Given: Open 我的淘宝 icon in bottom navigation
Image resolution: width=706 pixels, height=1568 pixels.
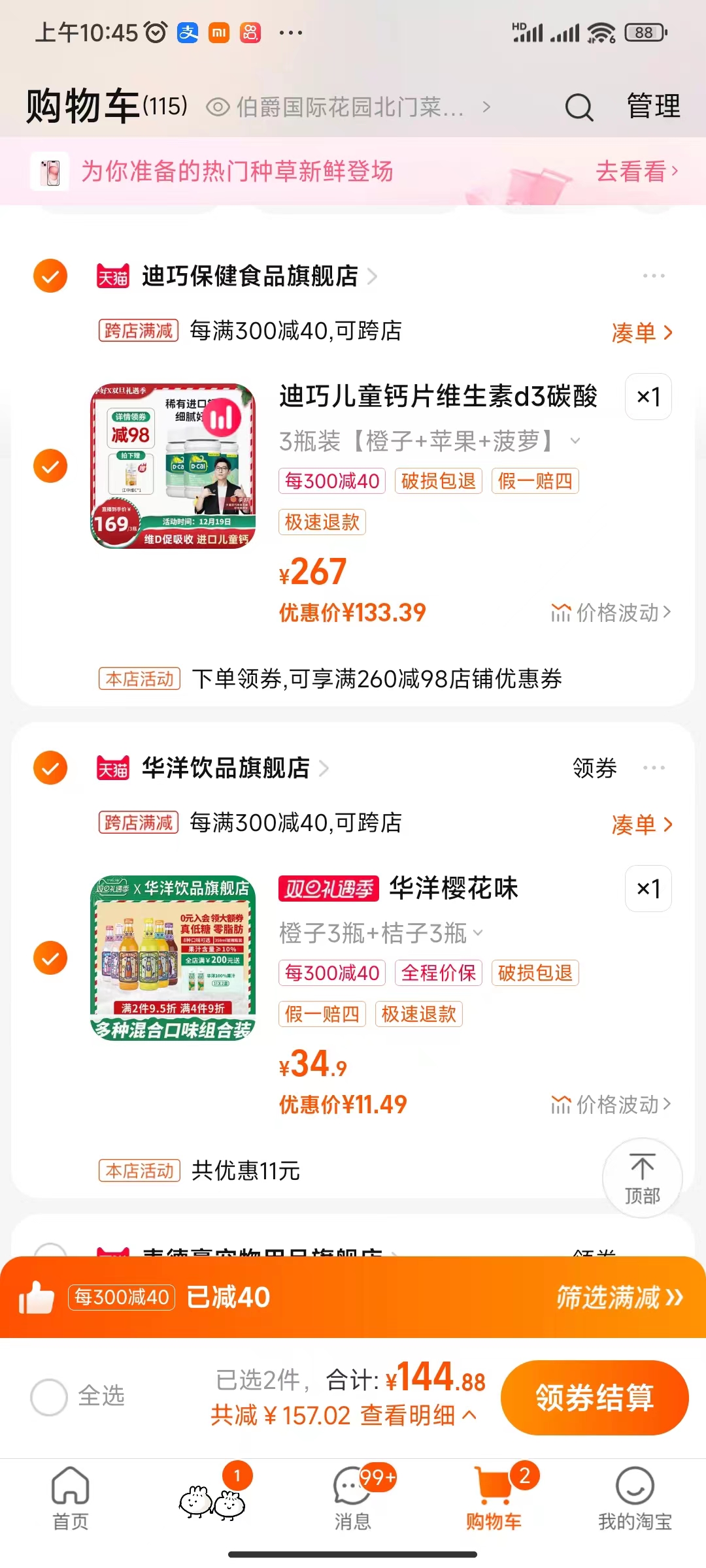Looking at the screenshot, I should 632,1492.
